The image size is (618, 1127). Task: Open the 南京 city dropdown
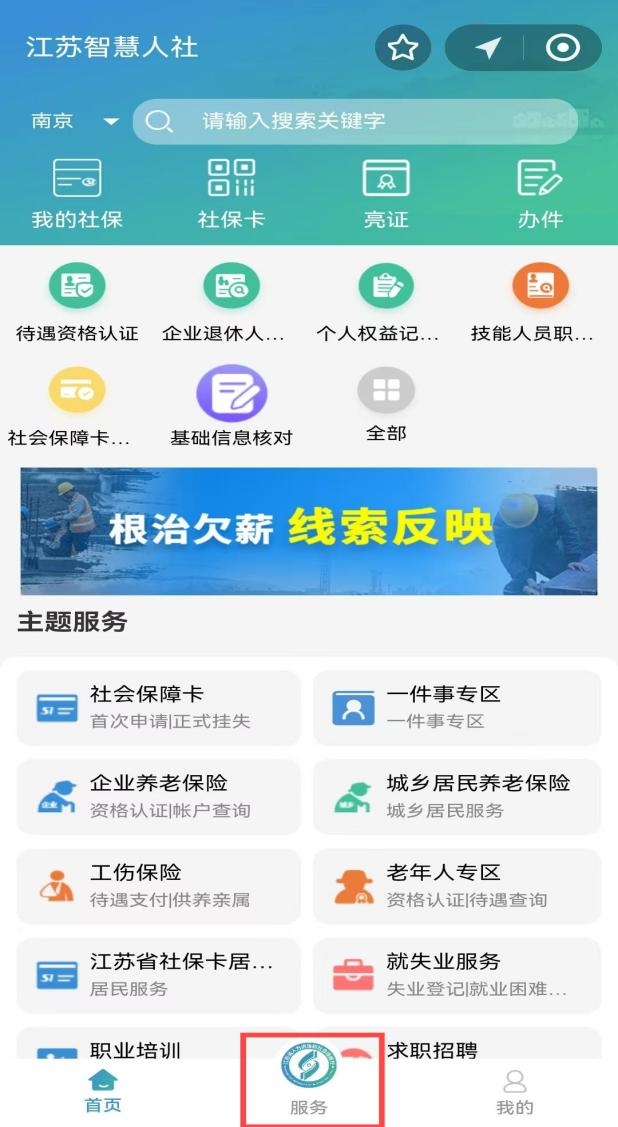click(x=74, y=121)
